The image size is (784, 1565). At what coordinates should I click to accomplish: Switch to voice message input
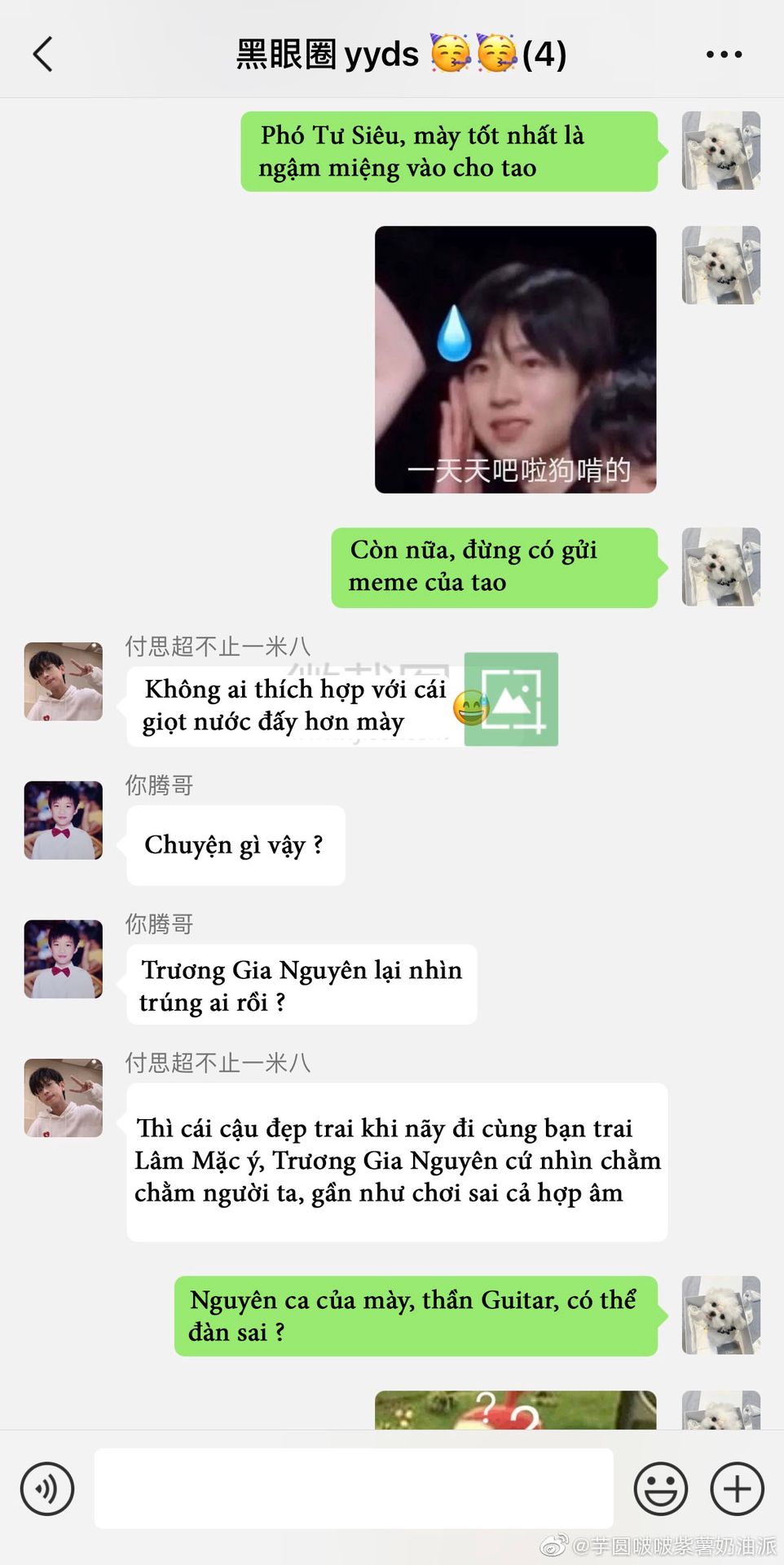47,1488
